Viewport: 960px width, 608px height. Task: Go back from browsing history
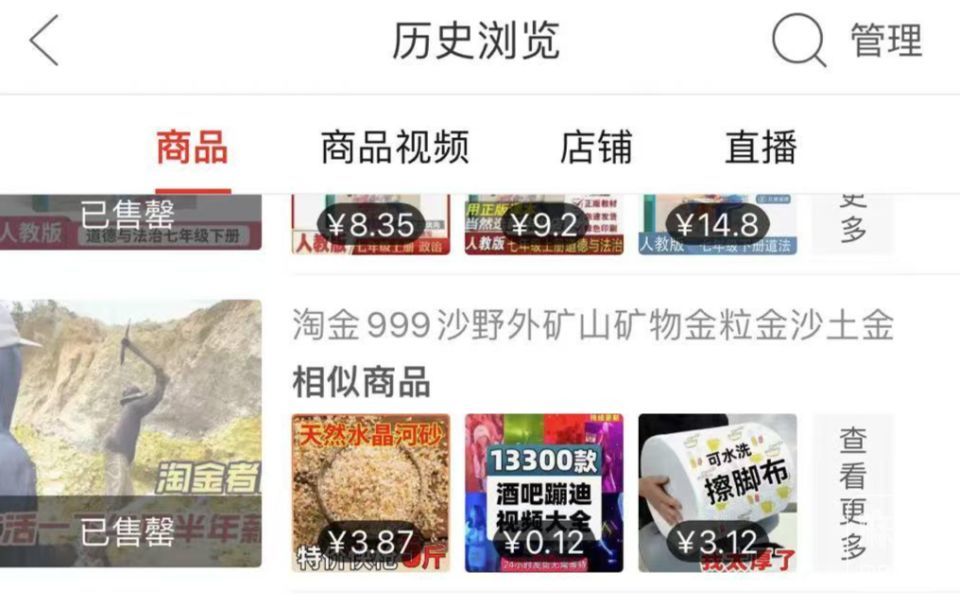44,42
